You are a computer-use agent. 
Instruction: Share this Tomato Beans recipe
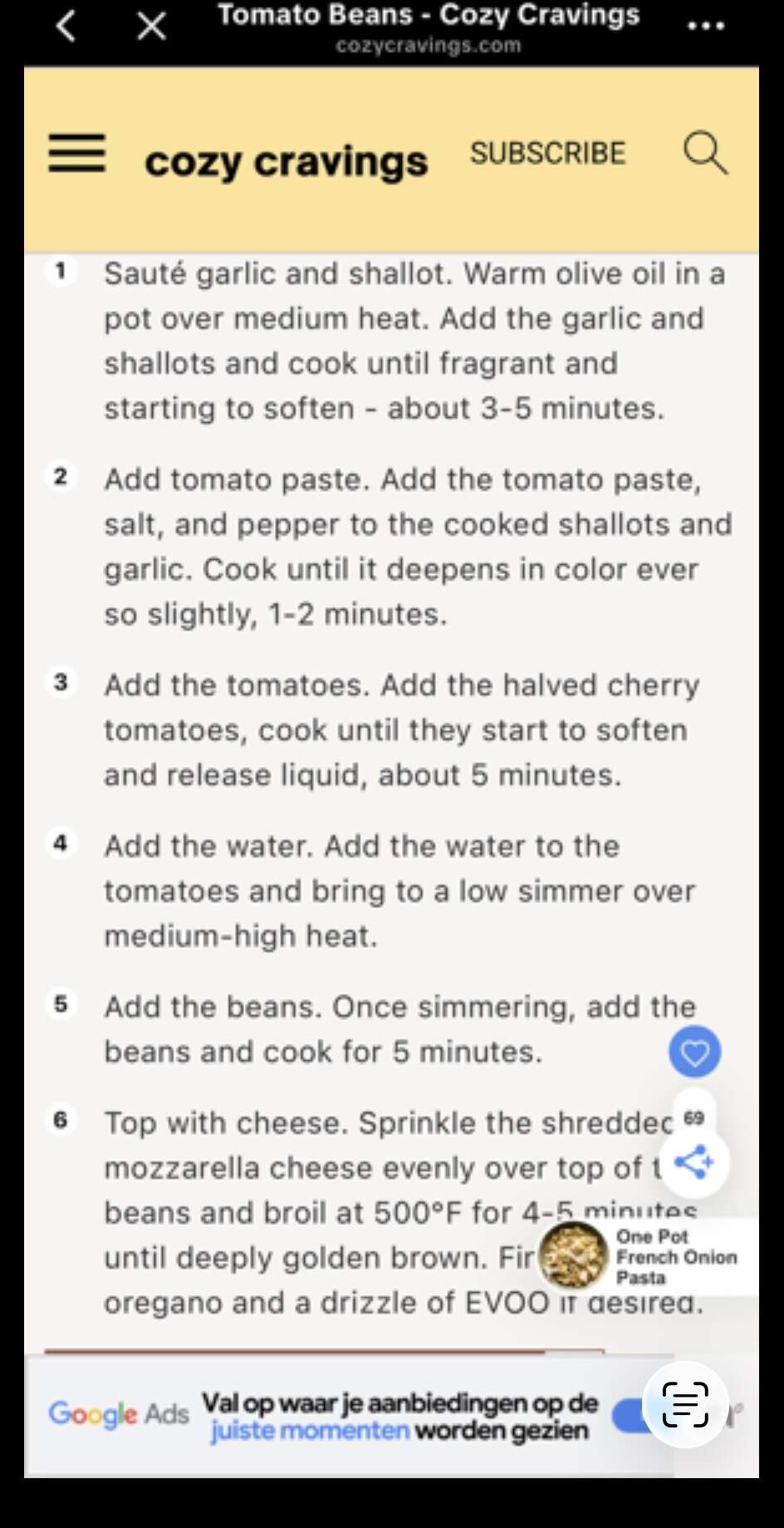(694, 1162)
